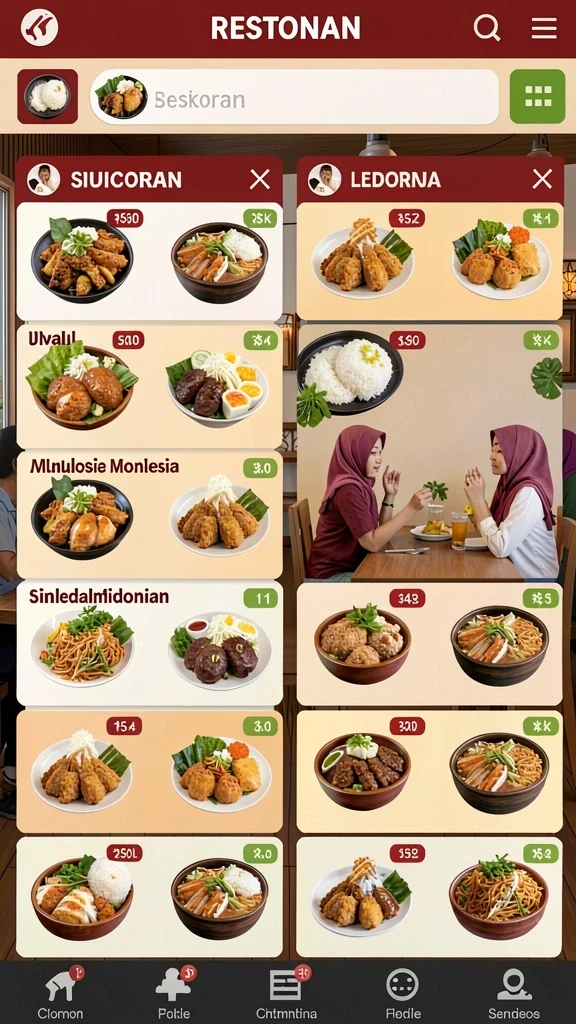
Task: Tap the Beskoran search field
Action: [x=295, y=97]
